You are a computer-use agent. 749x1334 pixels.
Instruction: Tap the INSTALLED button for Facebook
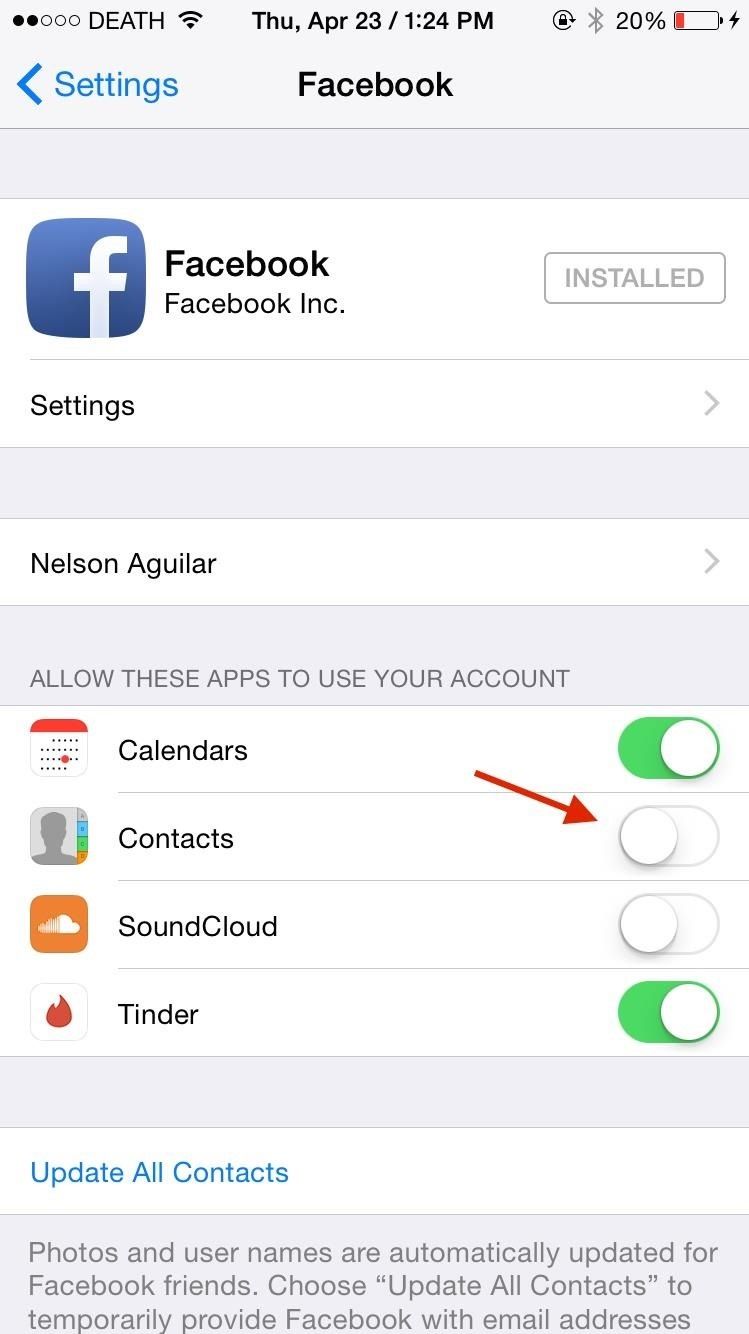634,278
